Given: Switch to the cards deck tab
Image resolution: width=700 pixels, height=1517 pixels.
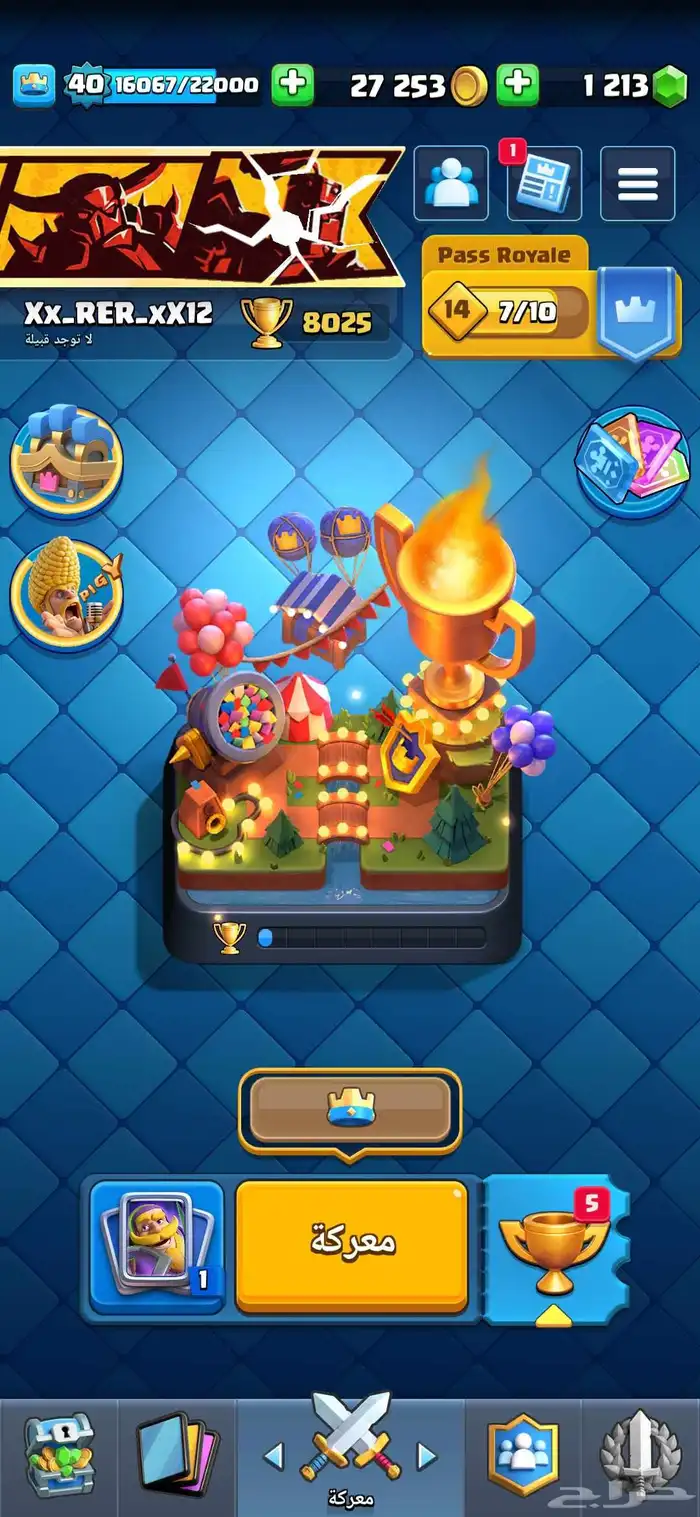Looking at the screenshot, I should pos(176,1456).
